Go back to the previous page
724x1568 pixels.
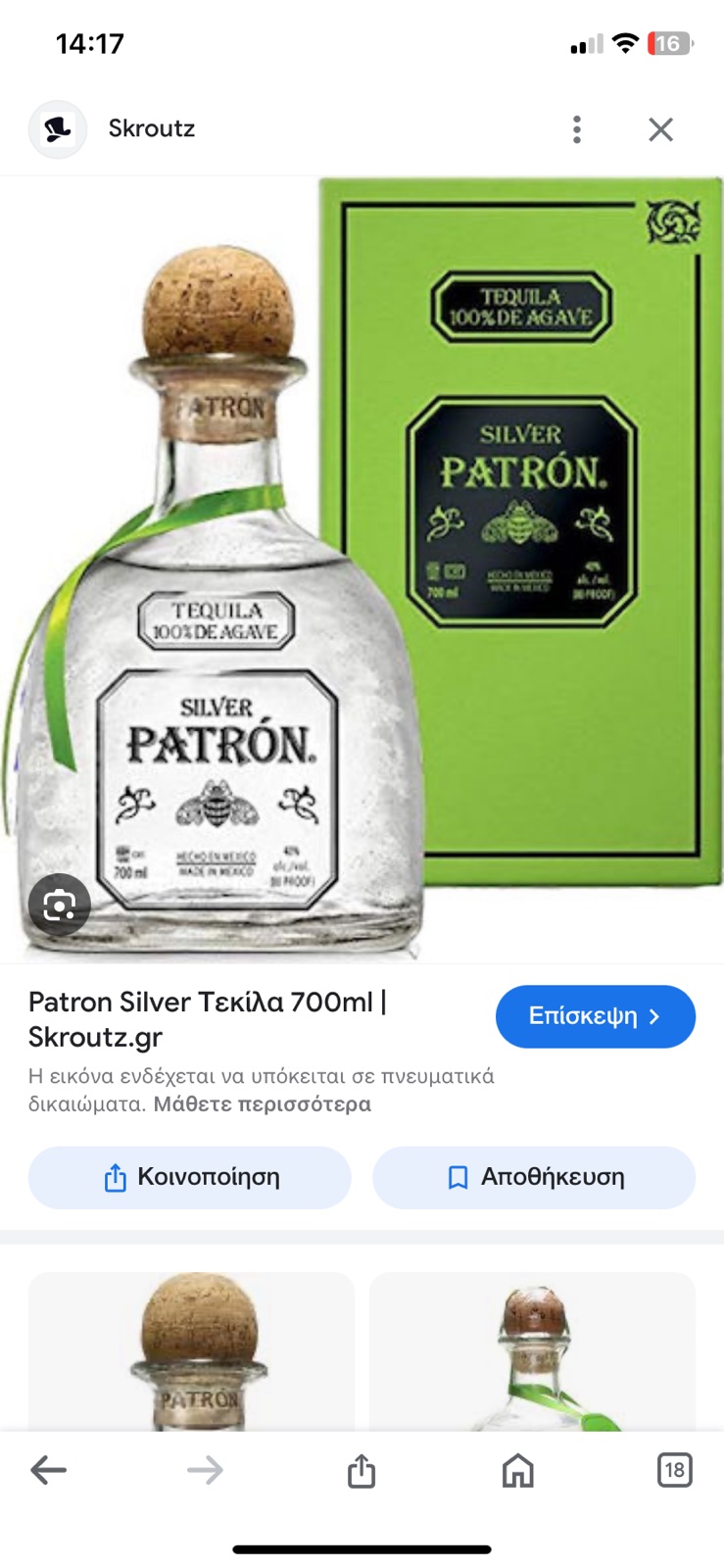coord(48,1470)
